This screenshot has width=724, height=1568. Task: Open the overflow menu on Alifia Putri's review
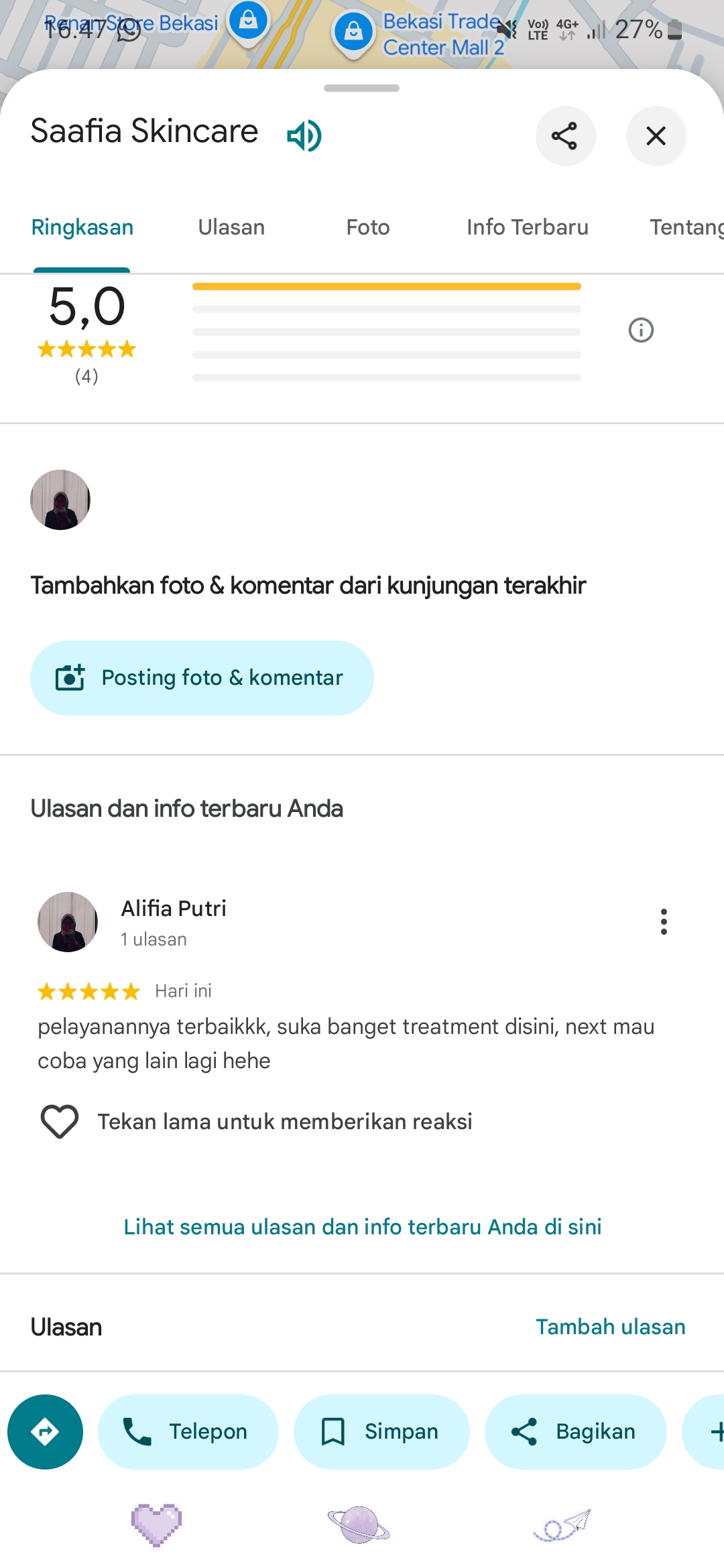[x=664, y=921]
